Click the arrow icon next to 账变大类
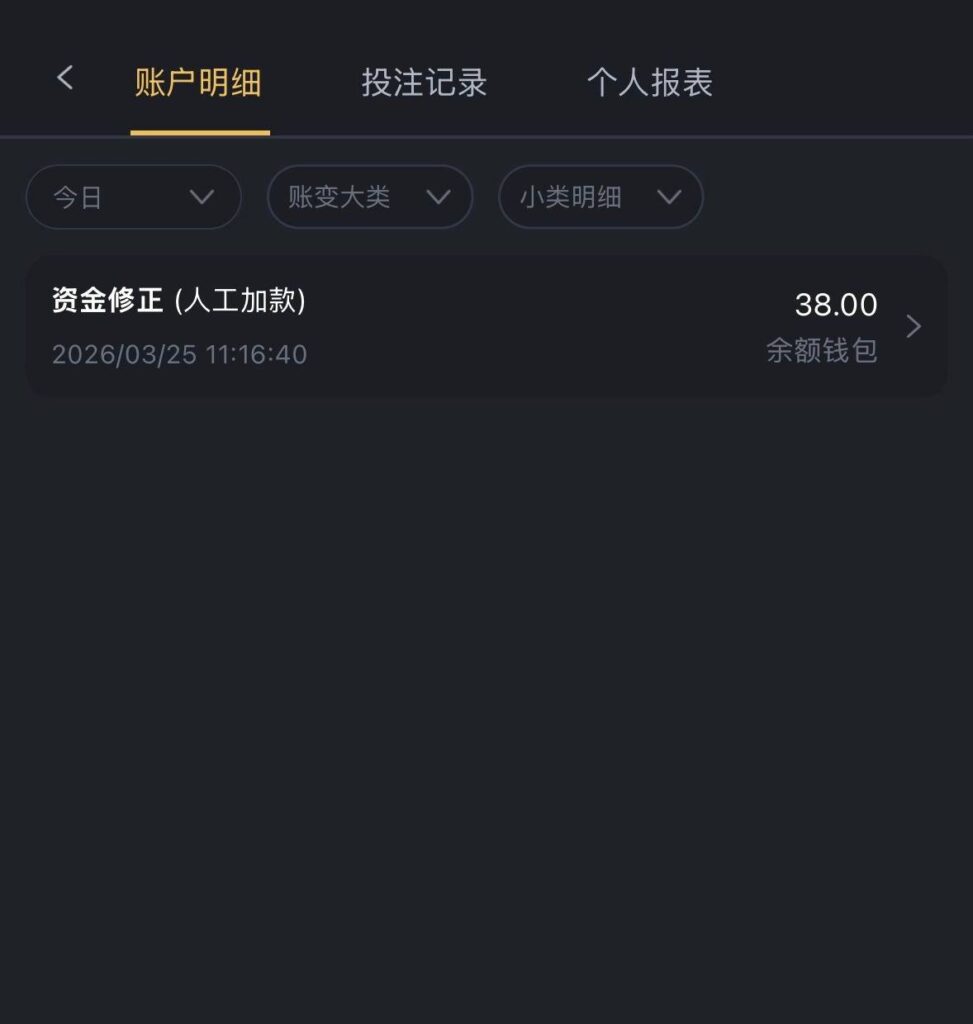The image size is (973, 1024). point(438,198)
